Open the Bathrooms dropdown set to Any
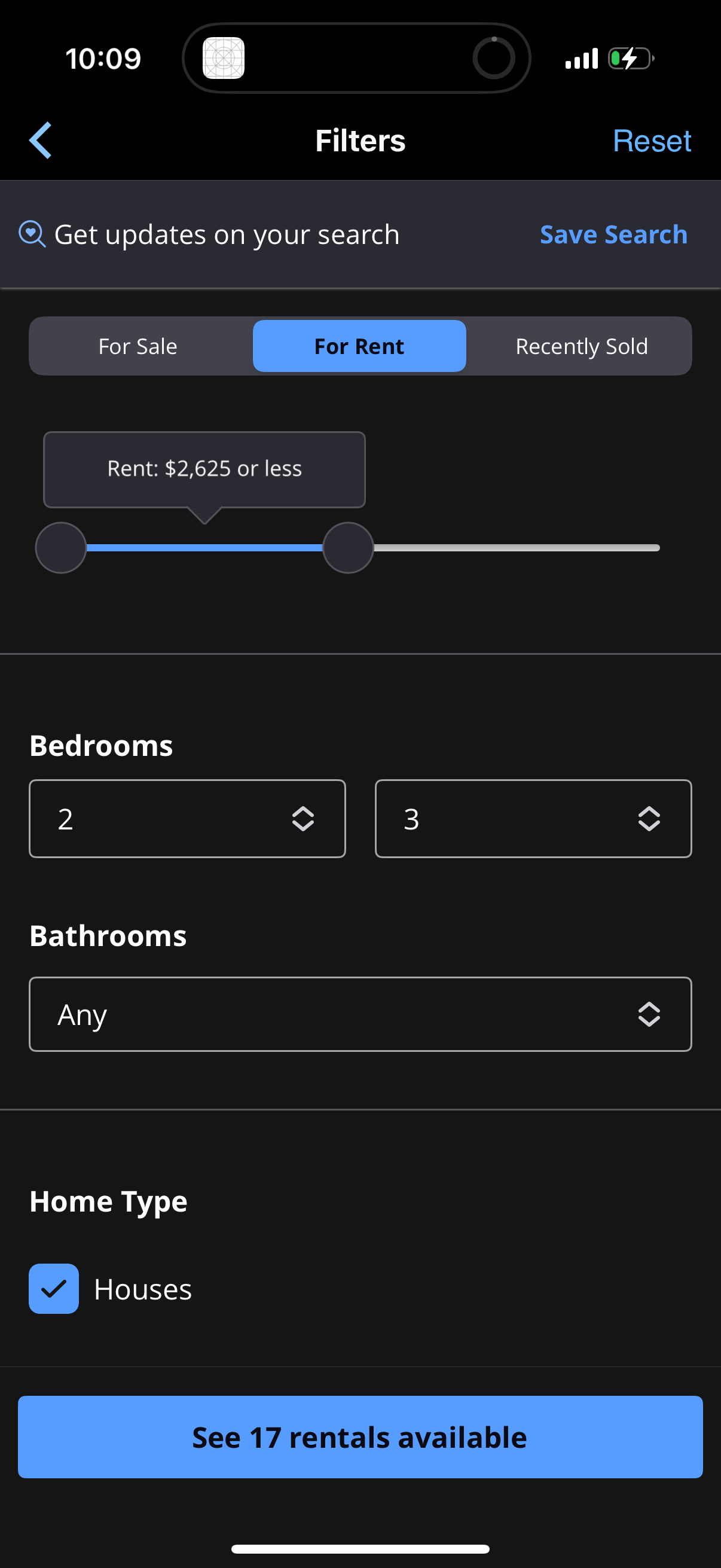This screenshot has width=721, height=1568. pos(360,1014)
